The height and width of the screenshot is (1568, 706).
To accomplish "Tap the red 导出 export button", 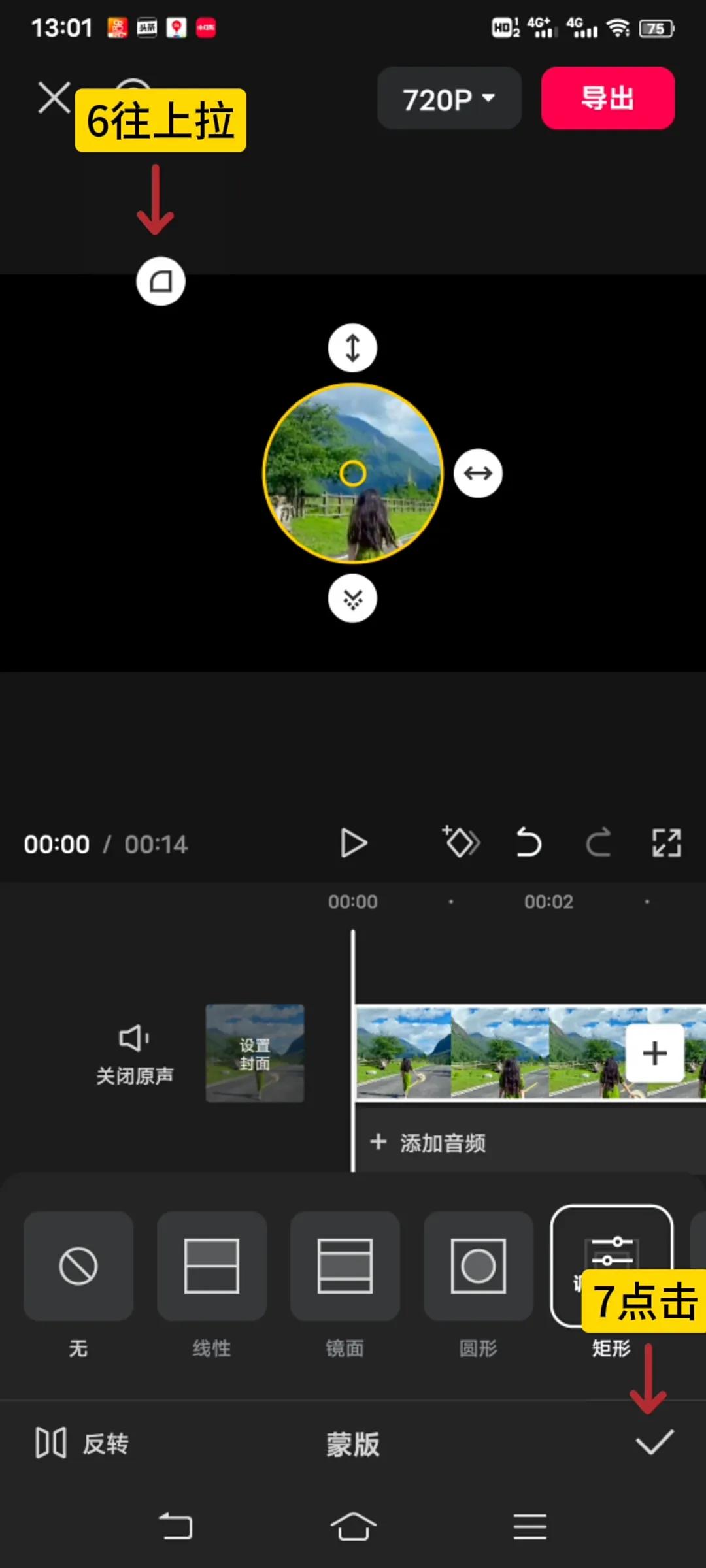I will 607,98.
